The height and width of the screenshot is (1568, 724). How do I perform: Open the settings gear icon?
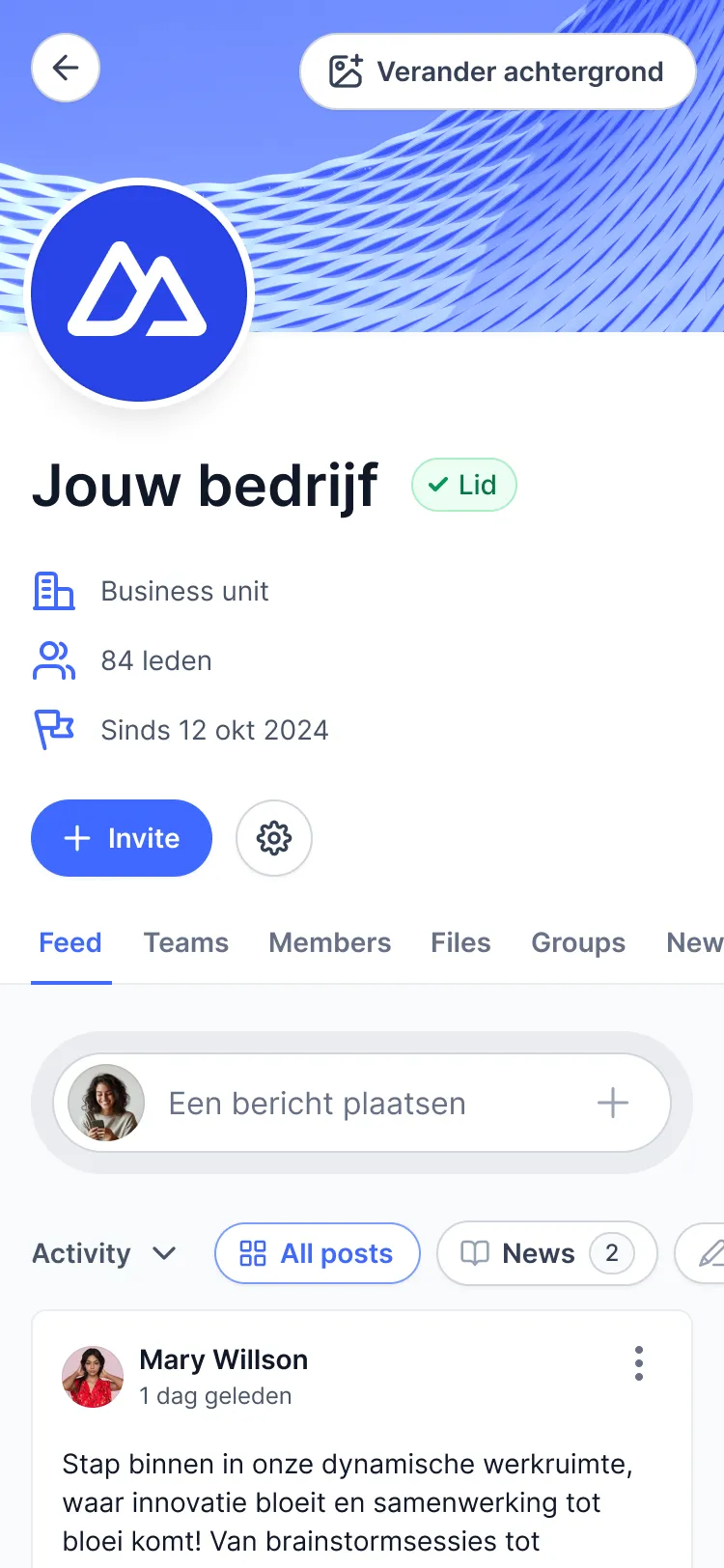pos(274,838)
